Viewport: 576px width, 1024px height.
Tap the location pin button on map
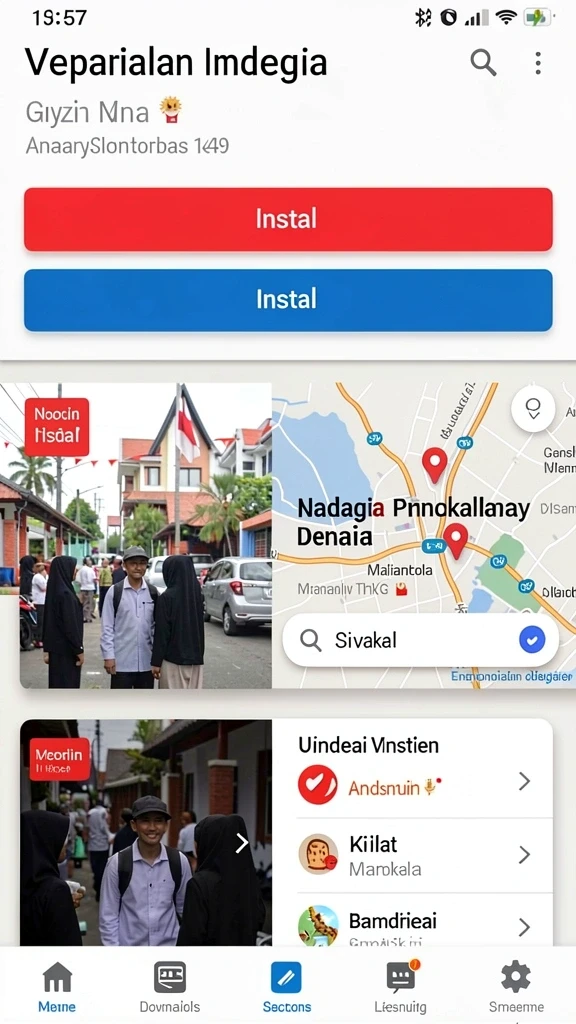point(533,409)
